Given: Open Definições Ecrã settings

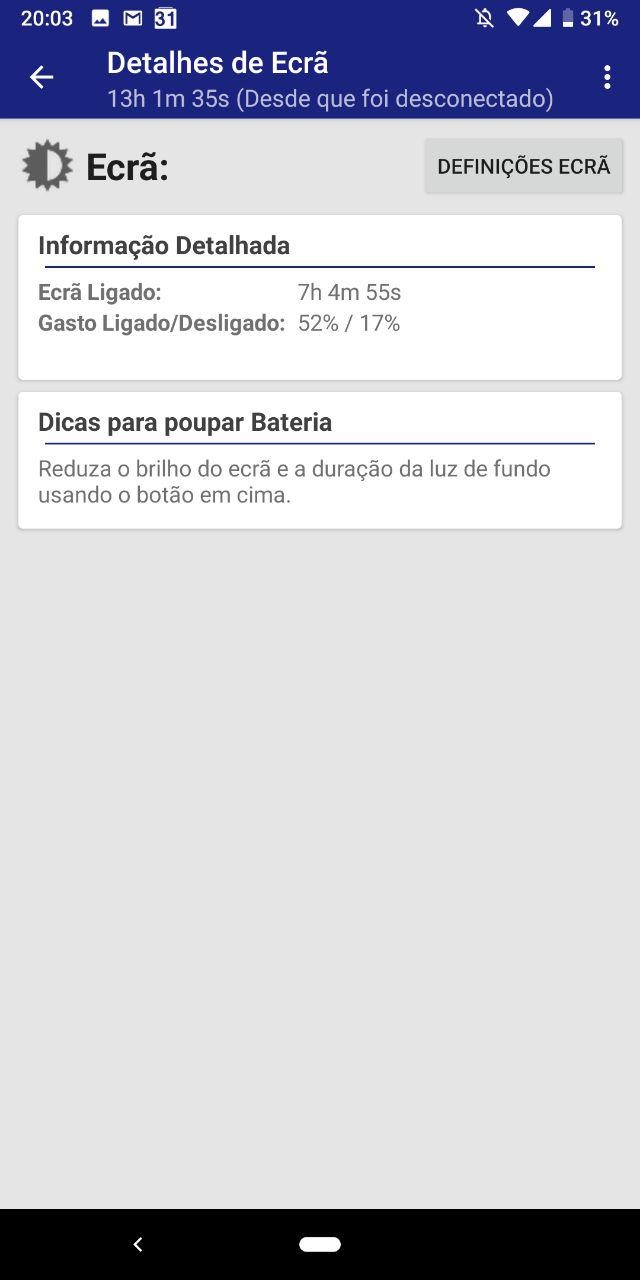Looking at the screenshot, I should [x=523, y=166].
